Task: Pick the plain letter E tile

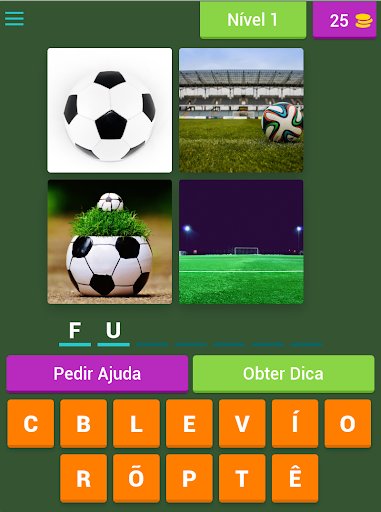Action: coord(189,423)
